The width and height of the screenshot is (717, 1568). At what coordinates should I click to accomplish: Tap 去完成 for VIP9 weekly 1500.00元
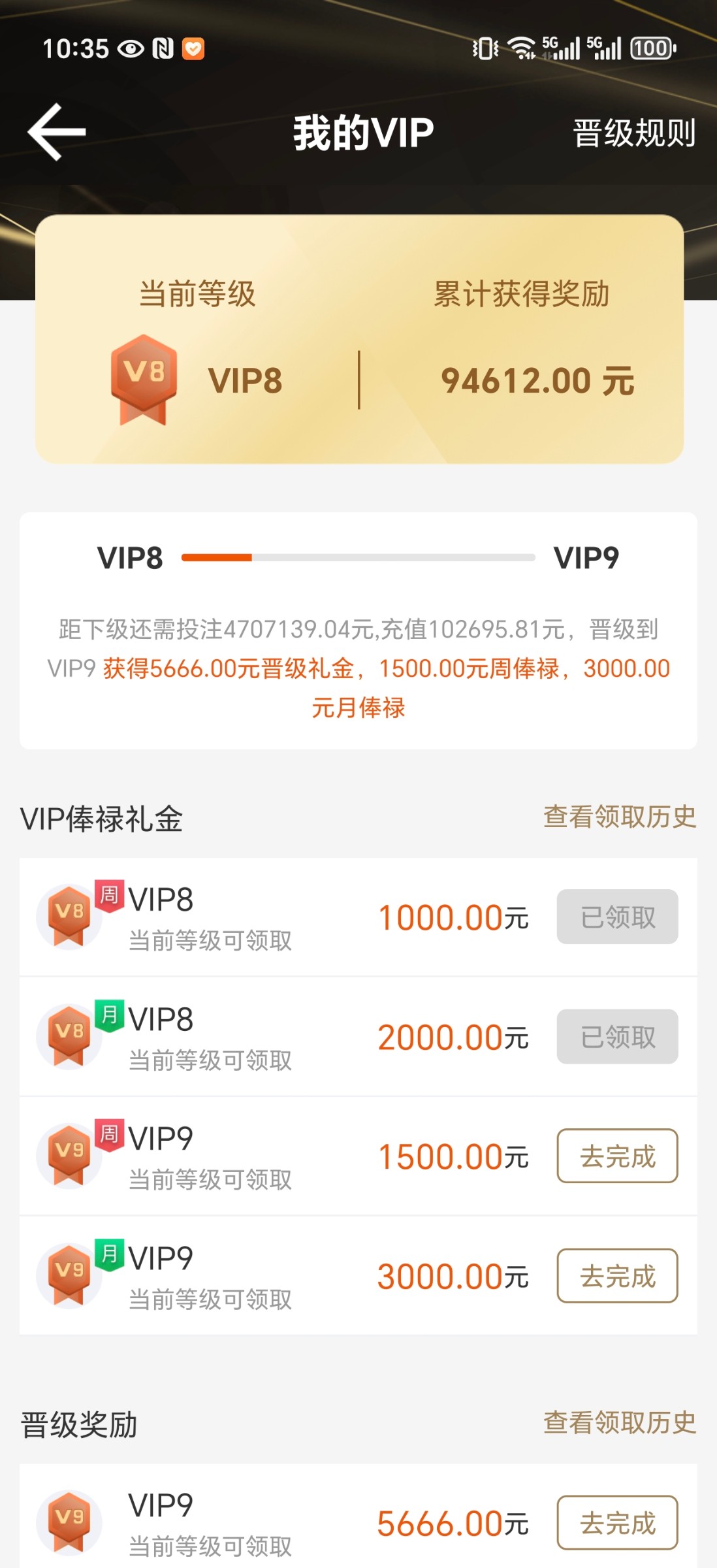tap(617, 1156)
